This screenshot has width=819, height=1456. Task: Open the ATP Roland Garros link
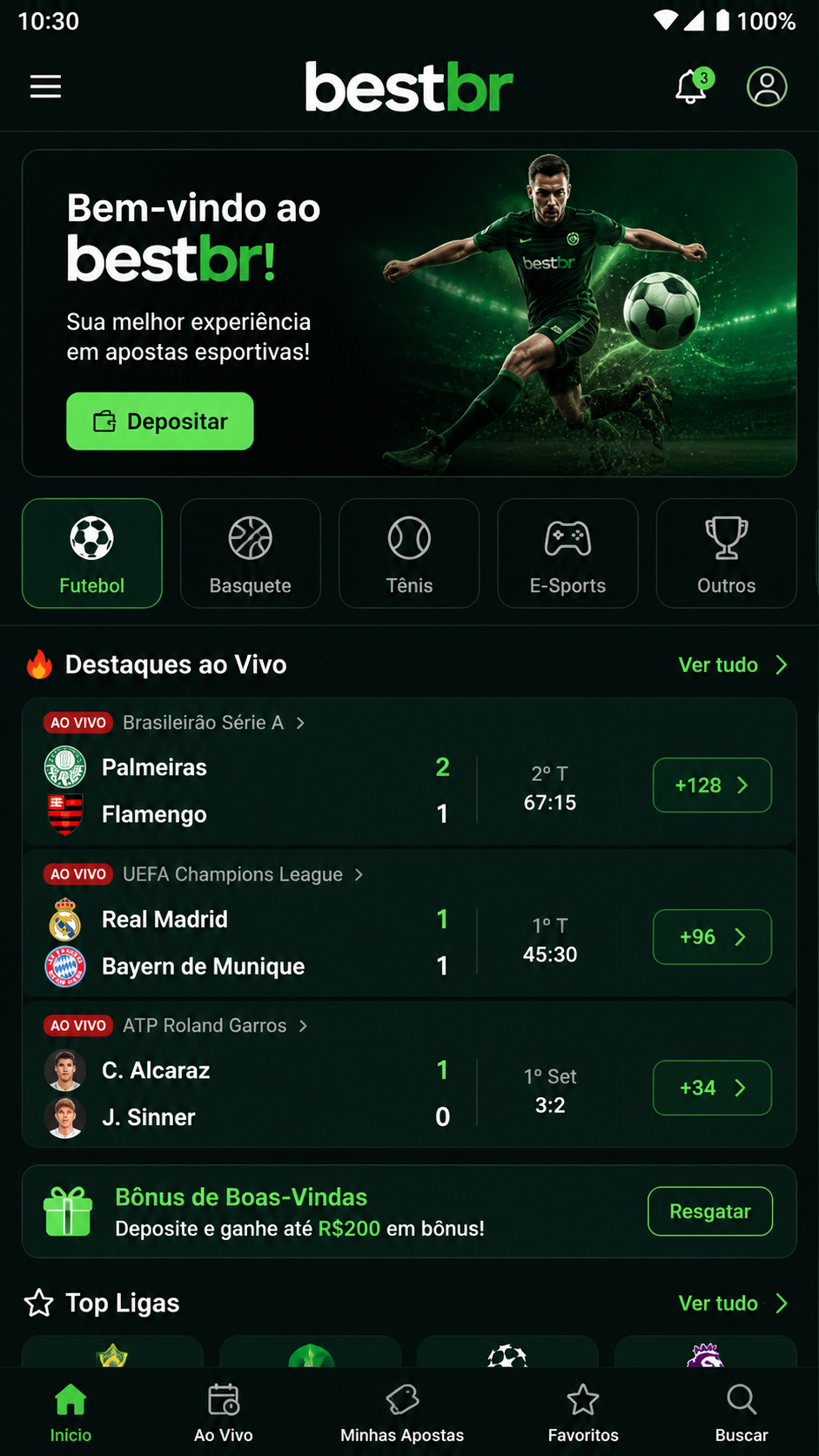(x=215, y=1026)
